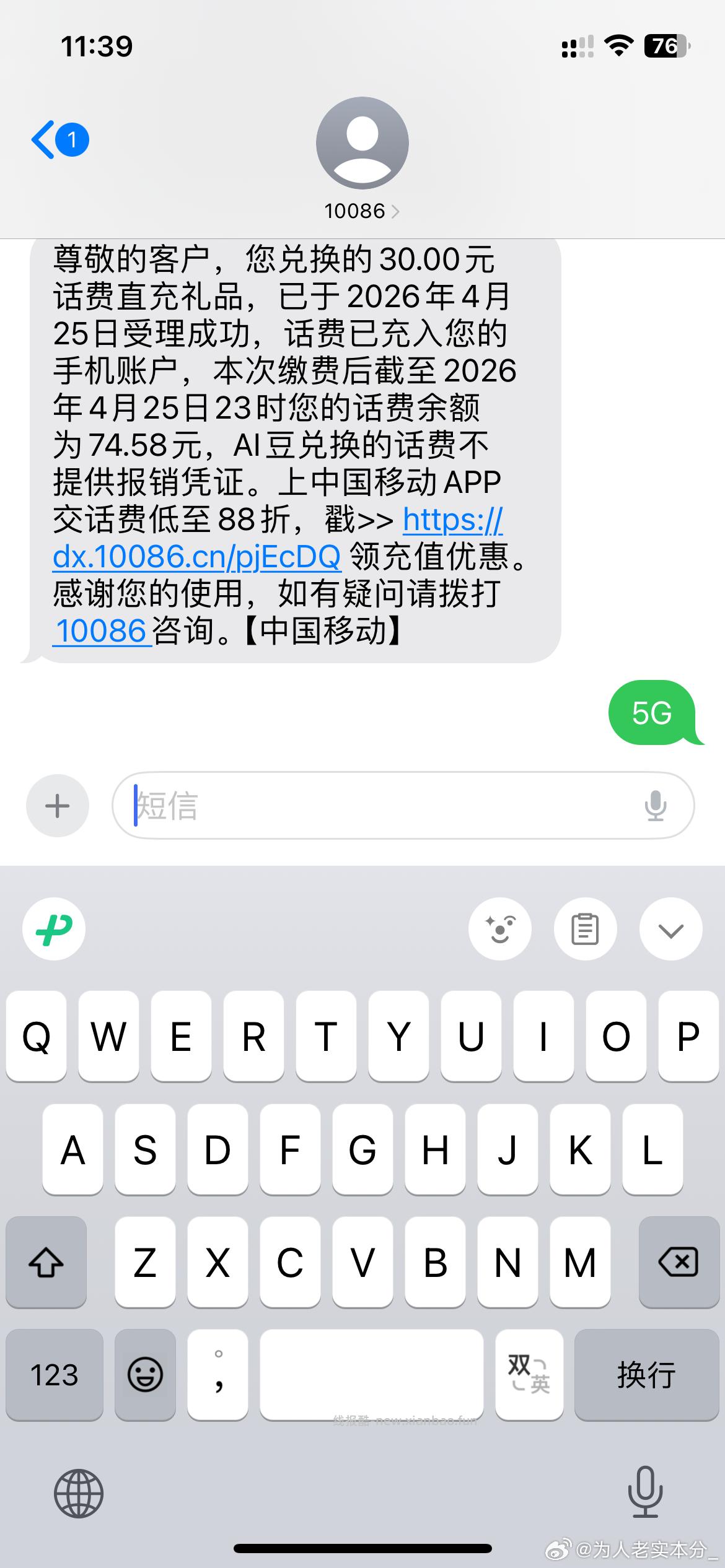
Task: Select the Sogou keyboard logo icon
Action: [x=53, y=929]
